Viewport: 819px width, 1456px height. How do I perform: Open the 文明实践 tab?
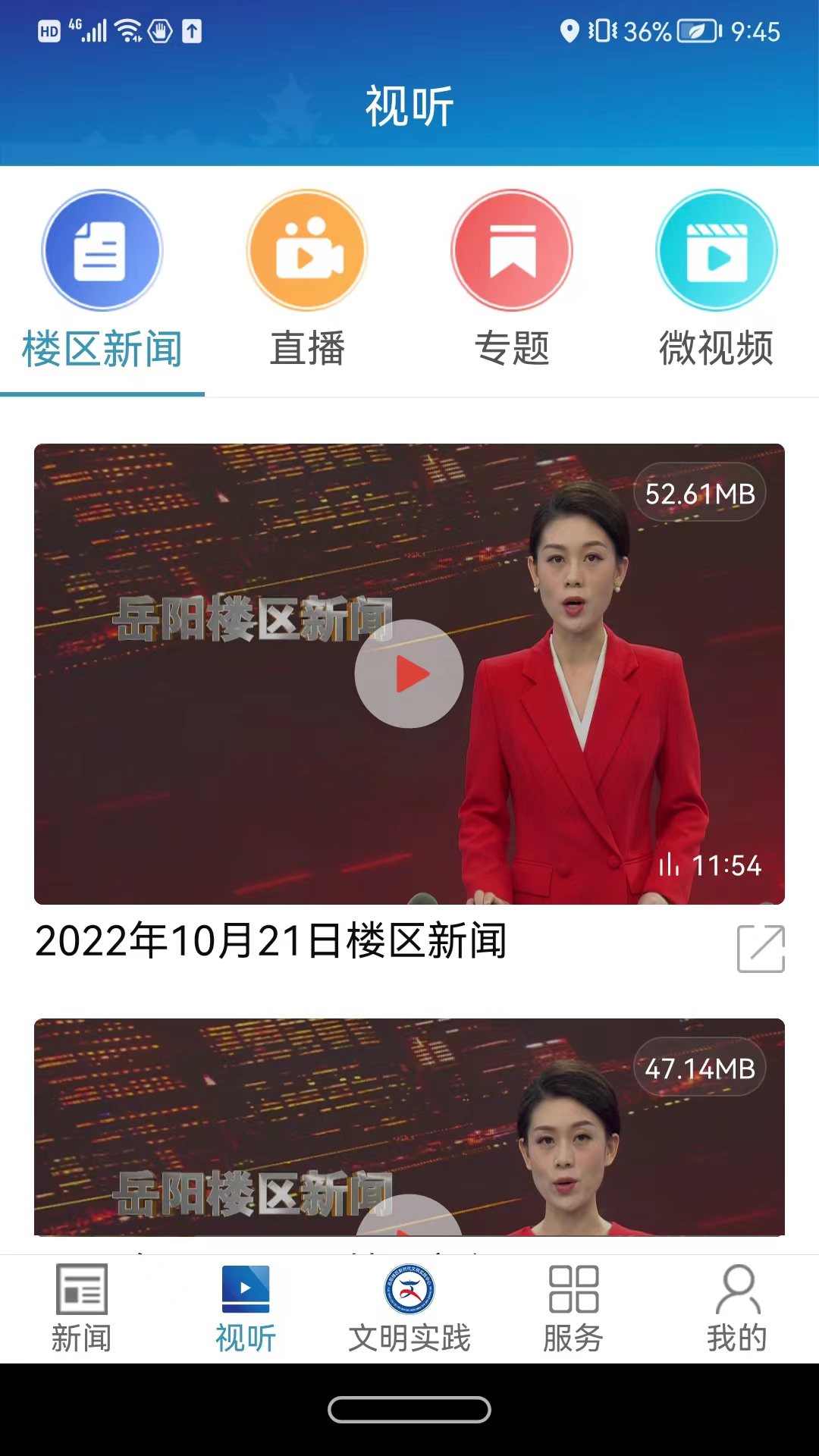409,1309
